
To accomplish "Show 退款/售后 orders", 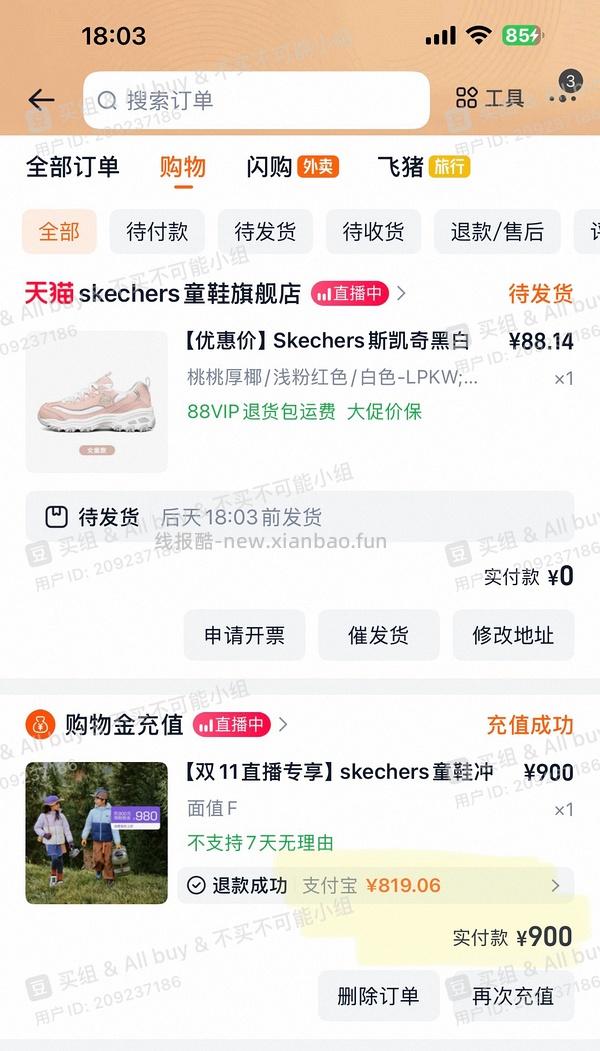I will click(x=497, y=232).
